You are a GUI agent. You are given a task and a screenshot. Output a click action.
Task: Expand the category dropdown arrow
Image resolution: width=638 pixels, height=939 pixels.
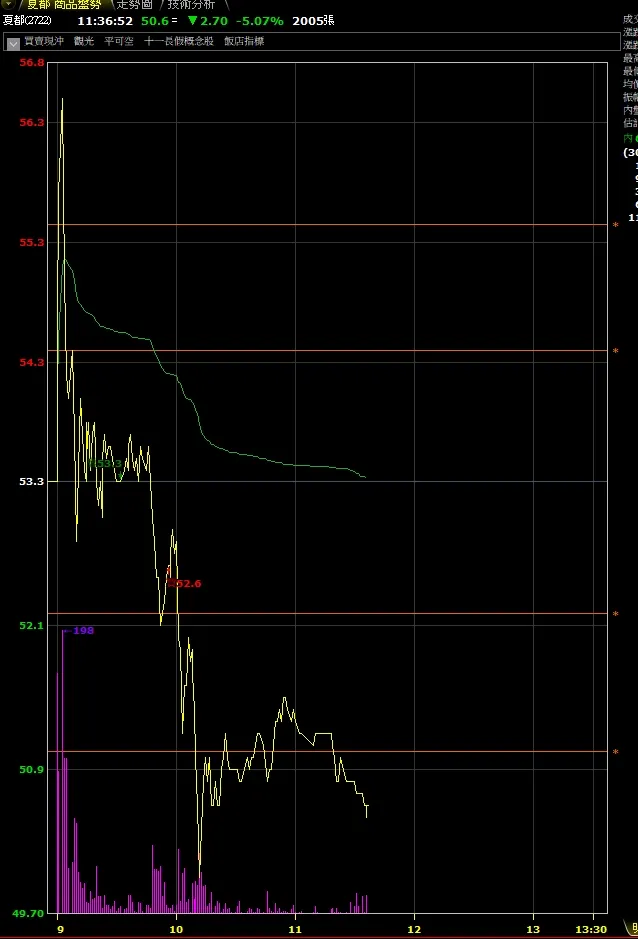pos(13,43)
